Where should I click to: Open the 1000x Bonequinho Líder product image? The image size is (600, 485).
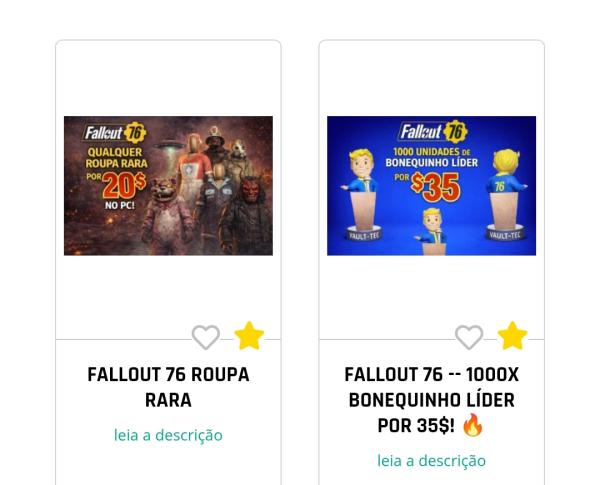(431, 186)
